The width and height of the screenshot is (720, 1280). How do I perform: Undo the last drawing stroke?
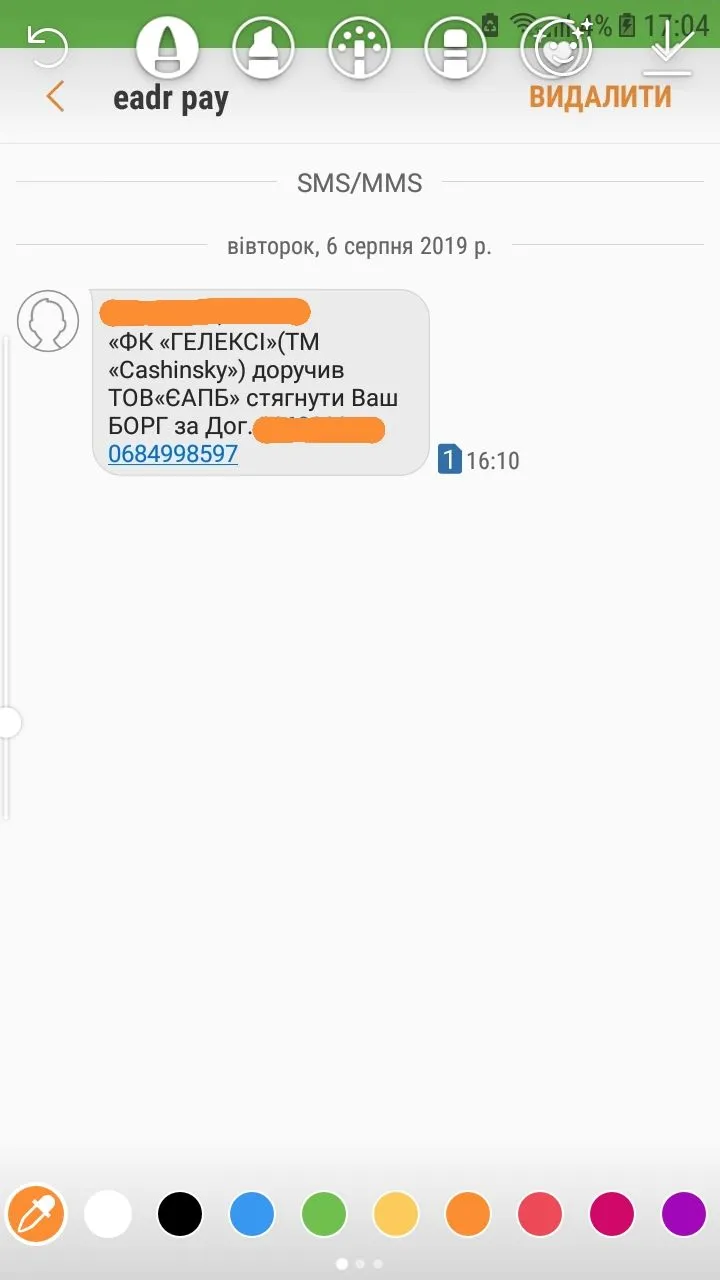(x=46, y=47)
